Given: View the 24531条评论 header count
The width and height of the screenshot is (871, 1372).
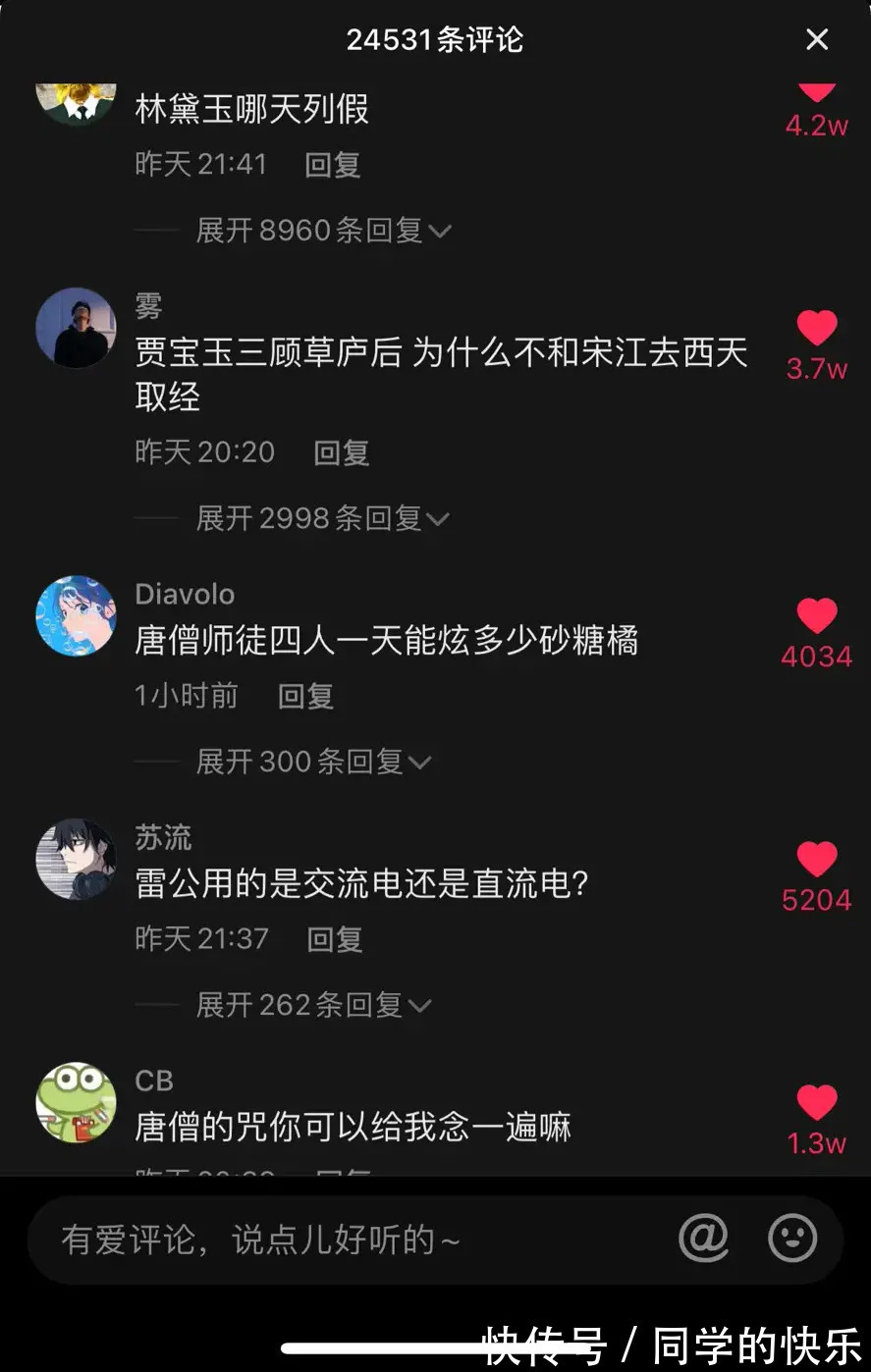Looking at the screenshot, I should click(435, 39).
